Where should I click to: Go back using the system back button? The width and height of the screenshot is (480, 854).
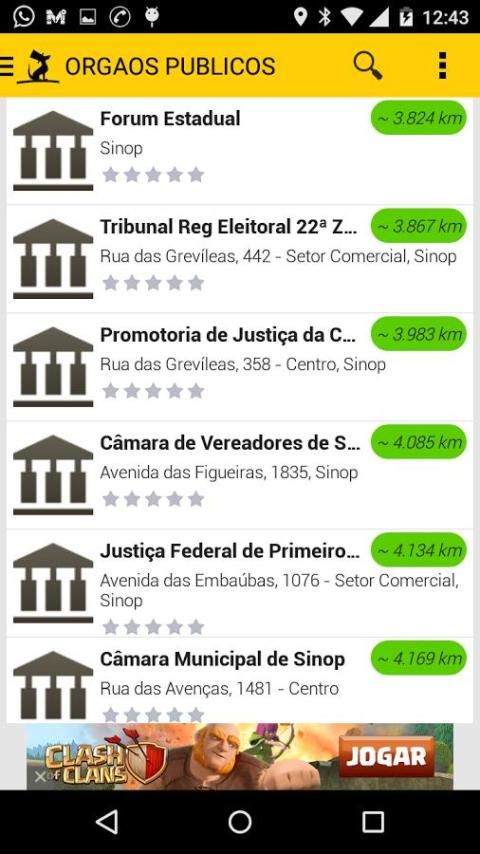(107, 821)
